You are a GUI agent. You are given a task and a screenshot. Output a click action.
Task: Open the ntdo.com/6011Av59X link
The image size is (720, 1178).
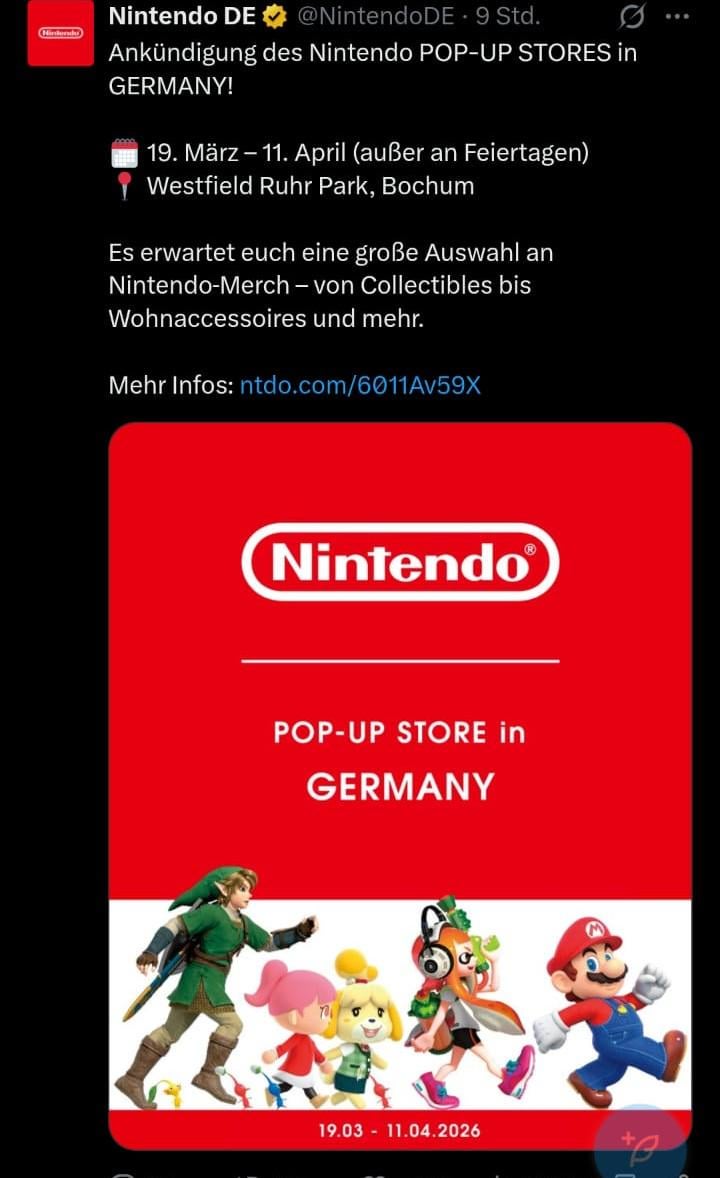tap(360, 385)
